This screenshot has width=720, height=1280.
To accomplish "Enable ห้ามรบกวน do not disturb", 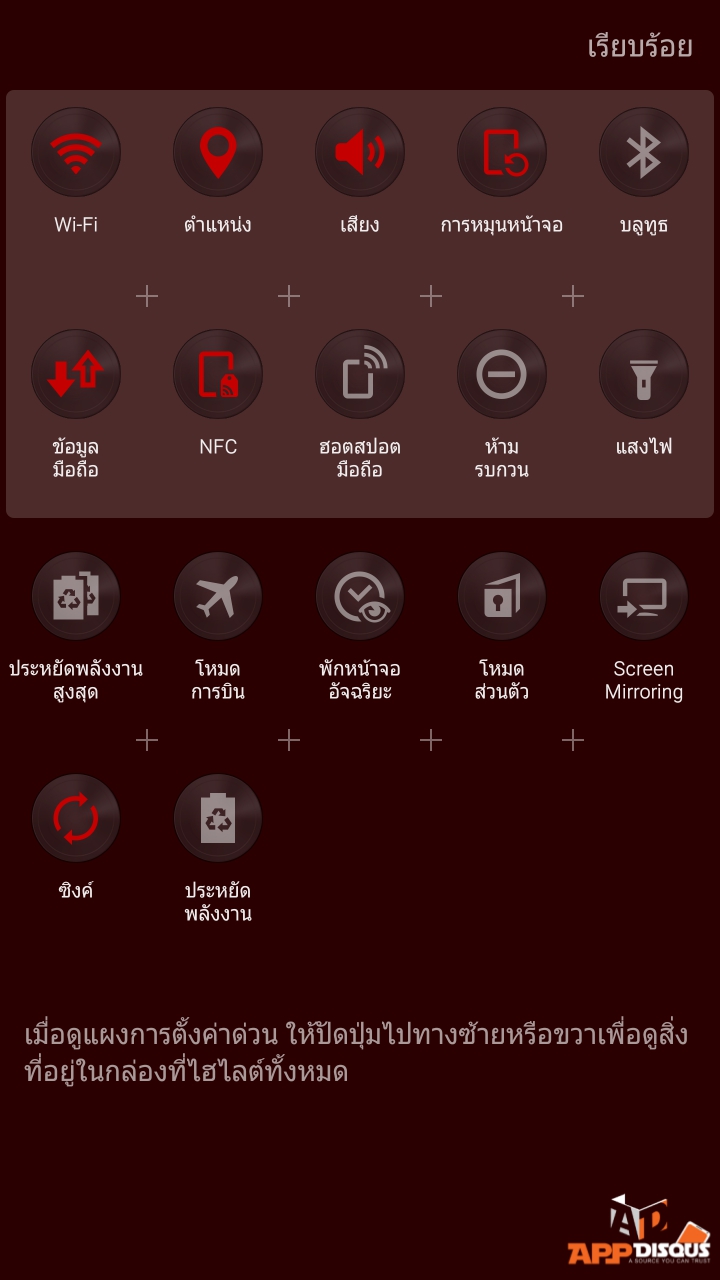I will click(x=502, y=375).
